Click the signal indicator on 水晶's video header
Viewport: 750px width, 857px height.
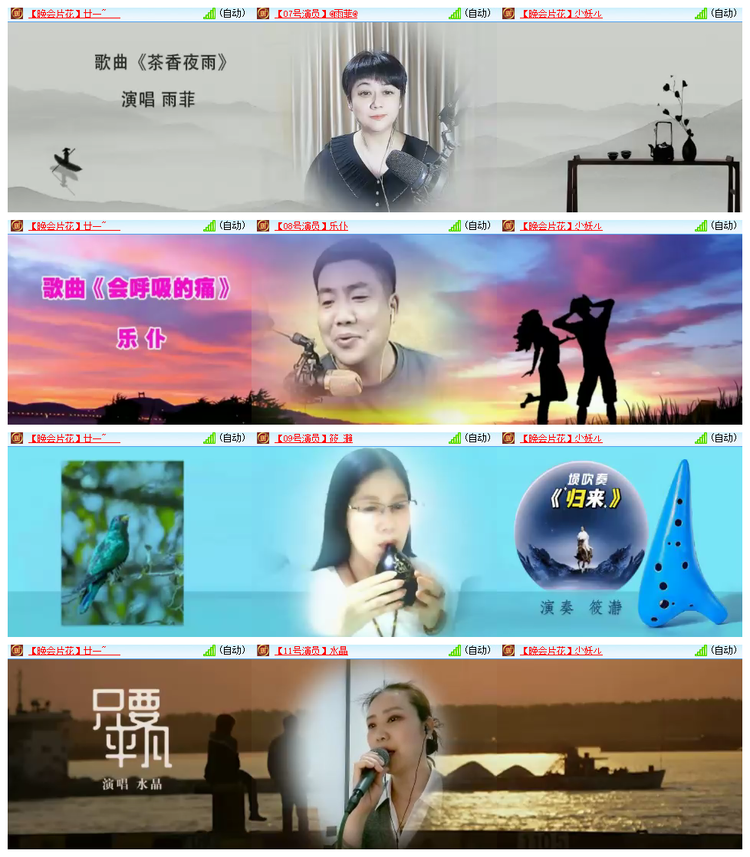[x=455, y=648]
